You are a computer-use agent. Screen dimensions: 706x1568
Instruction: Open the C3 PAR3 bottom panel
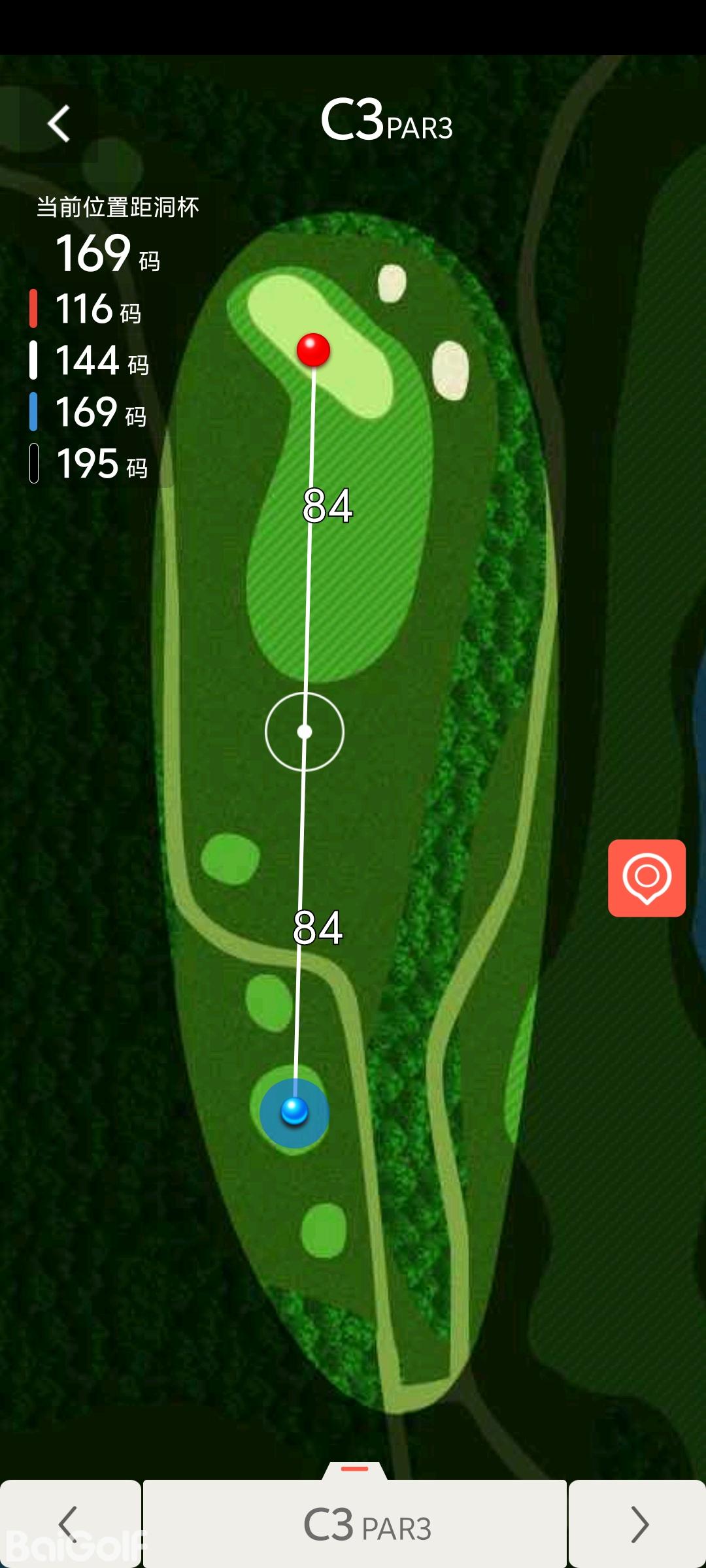click(x=355, y=1522)
